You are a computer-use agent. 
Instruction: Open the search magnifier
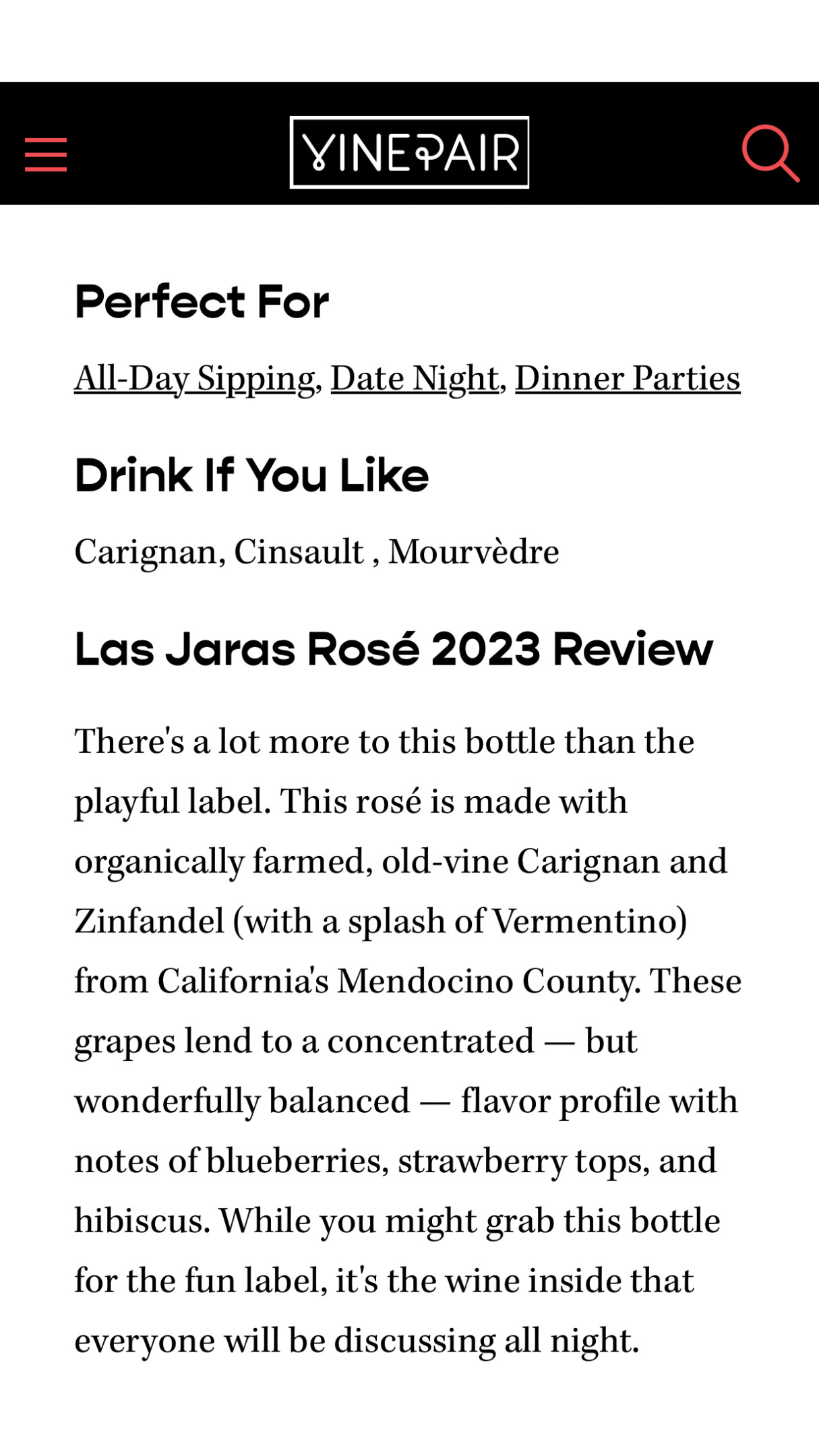(770, 153)
